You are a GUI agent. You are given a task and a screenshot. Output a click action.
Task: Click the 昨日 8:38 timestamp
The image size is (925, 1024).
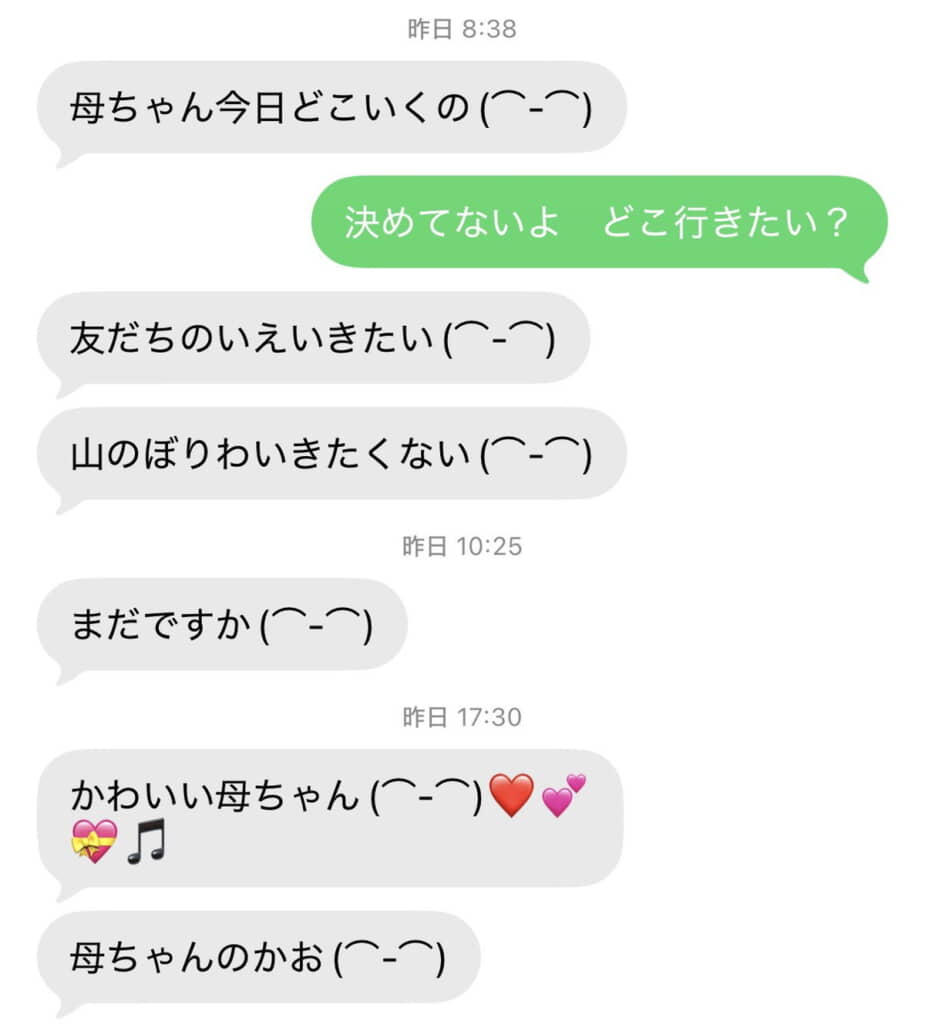(463, 30)
